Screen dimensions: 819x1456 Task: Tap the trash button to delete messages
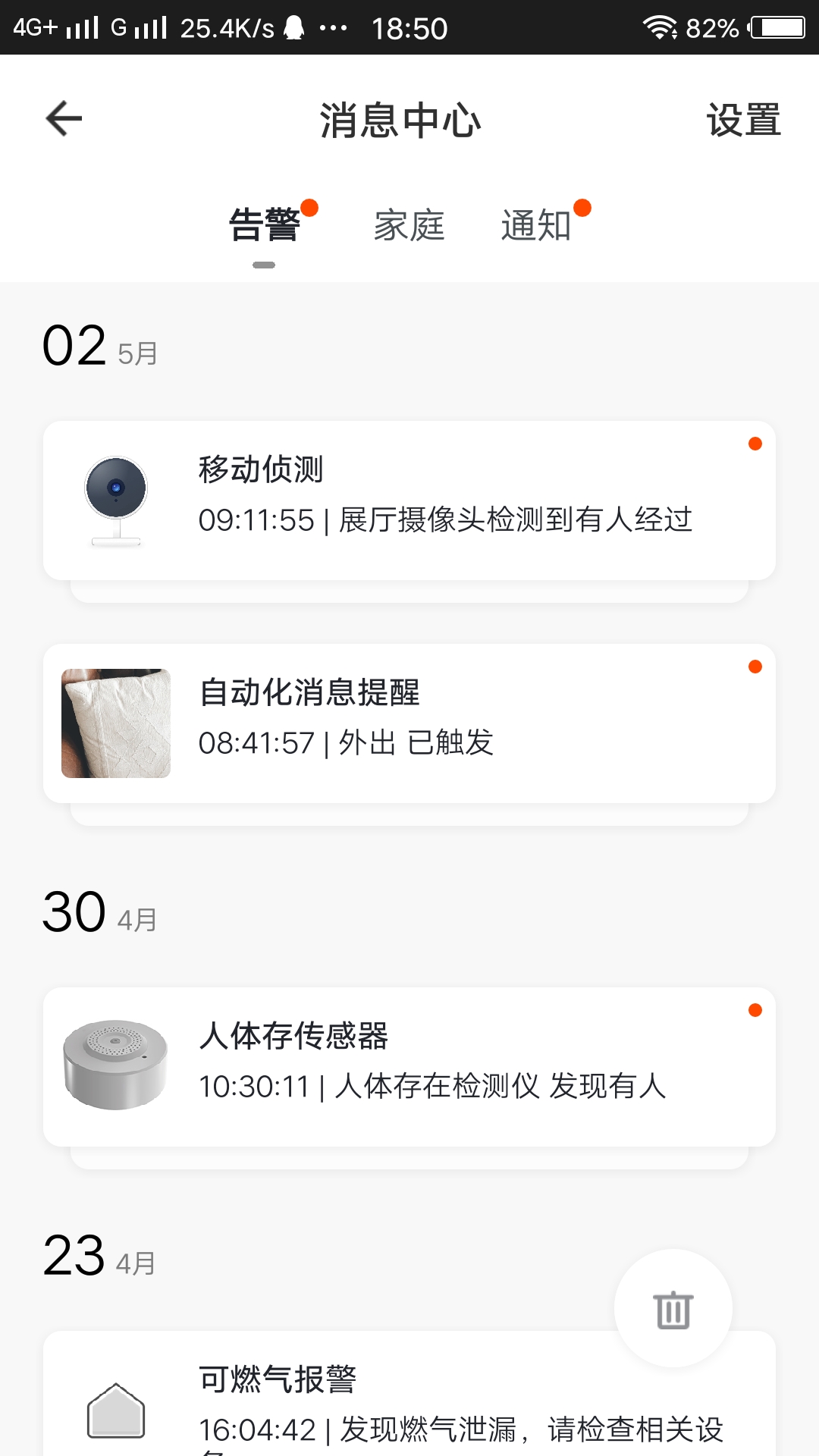pyautogui.click(x=673, y=1309)
